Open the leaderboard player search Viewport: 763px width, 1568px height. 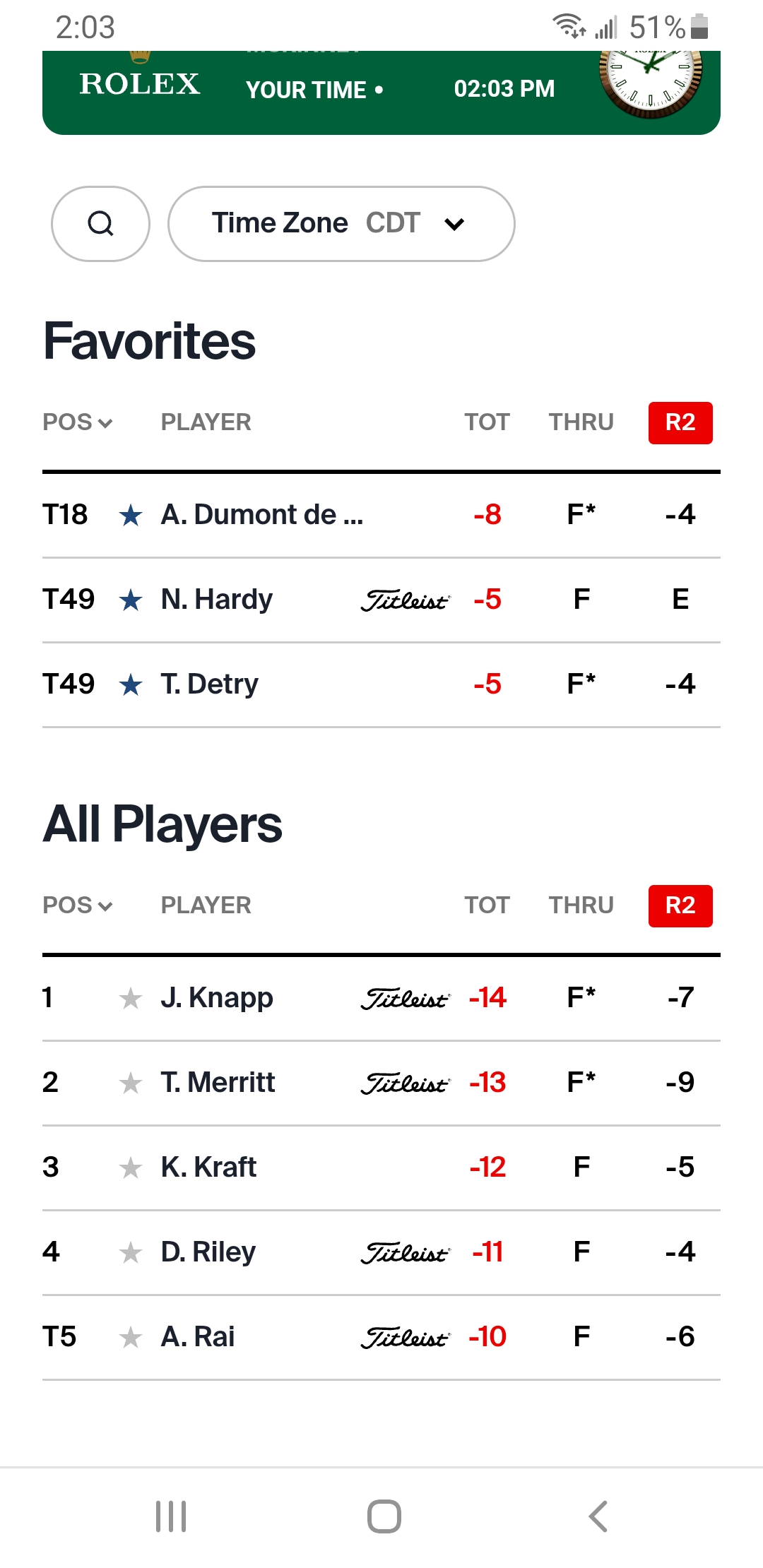[x=100, y=224]
